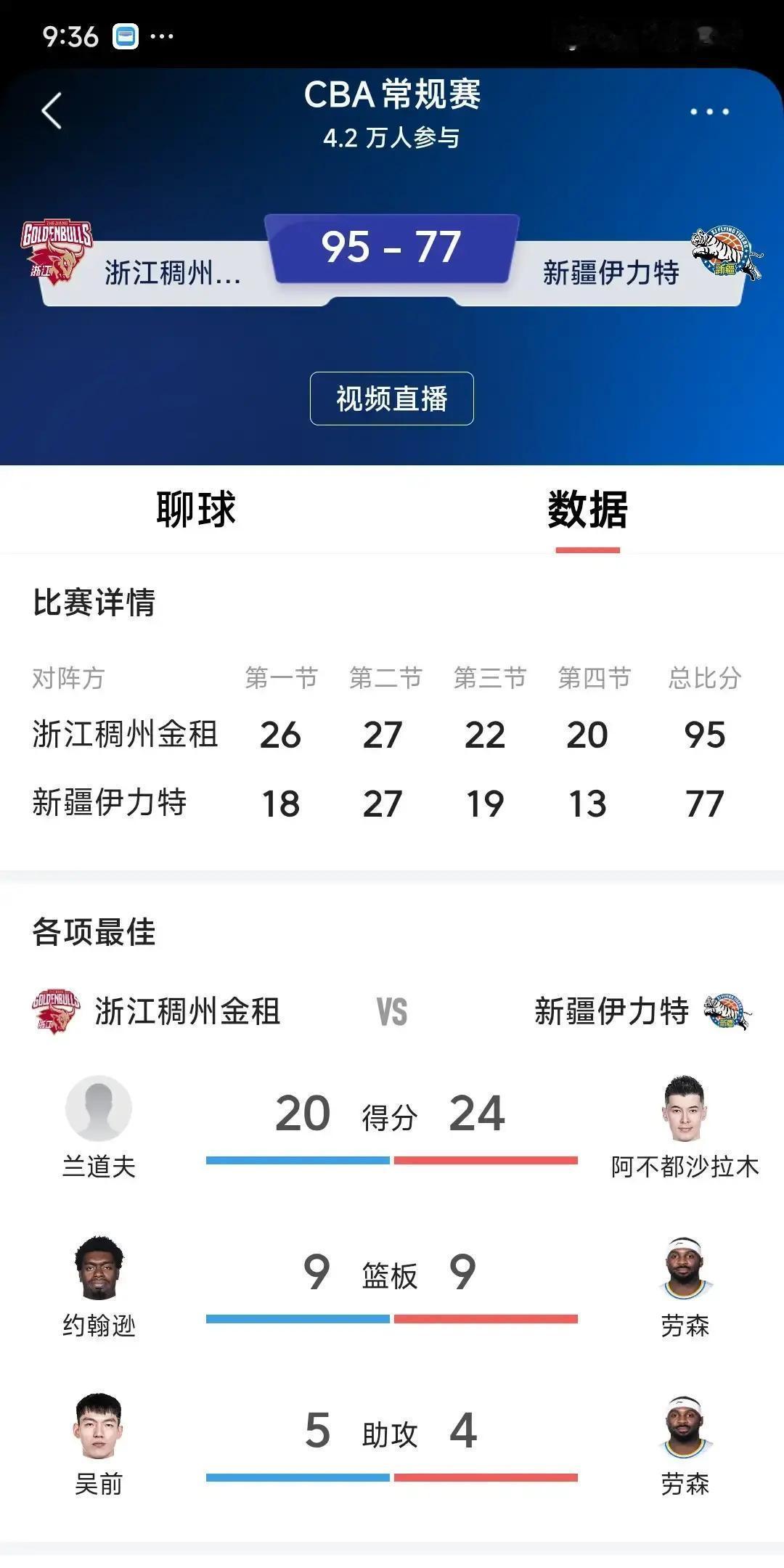
Task: Switch to the 聊球 tab
Action: coord(196,508)
